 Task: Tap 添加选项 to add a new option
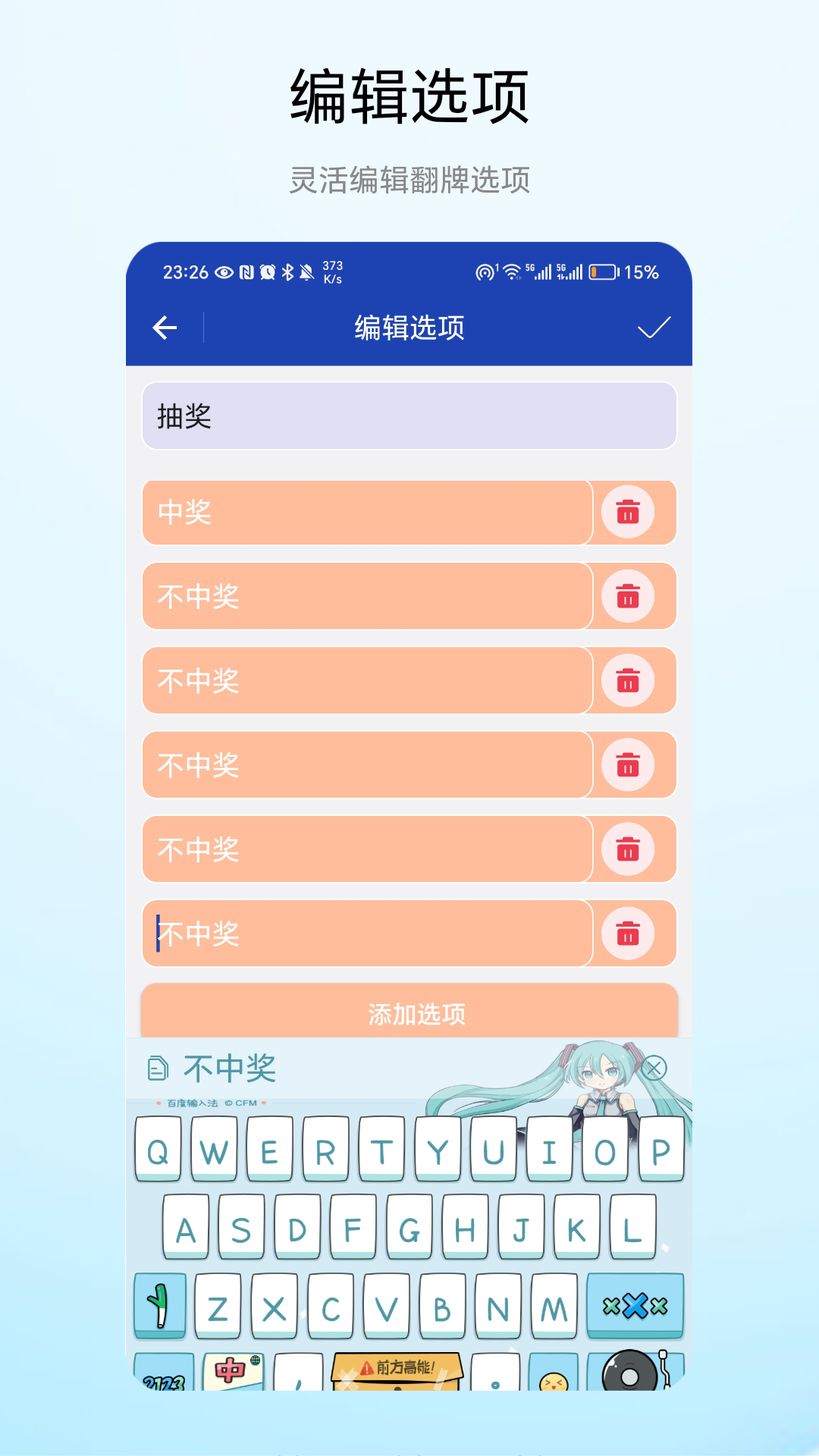(x=409, y=1013)
